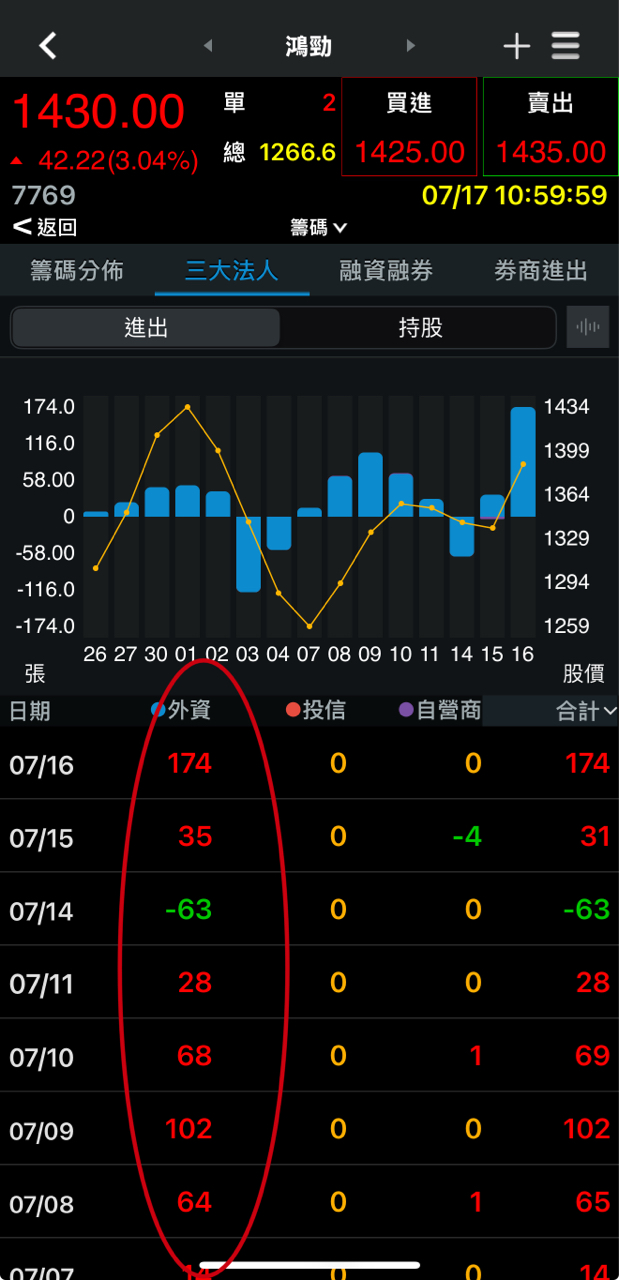The height and width of the screenshot is (1280, 619).
Task: Tap the 買進 buy button
Action: [x=409, y=127]
